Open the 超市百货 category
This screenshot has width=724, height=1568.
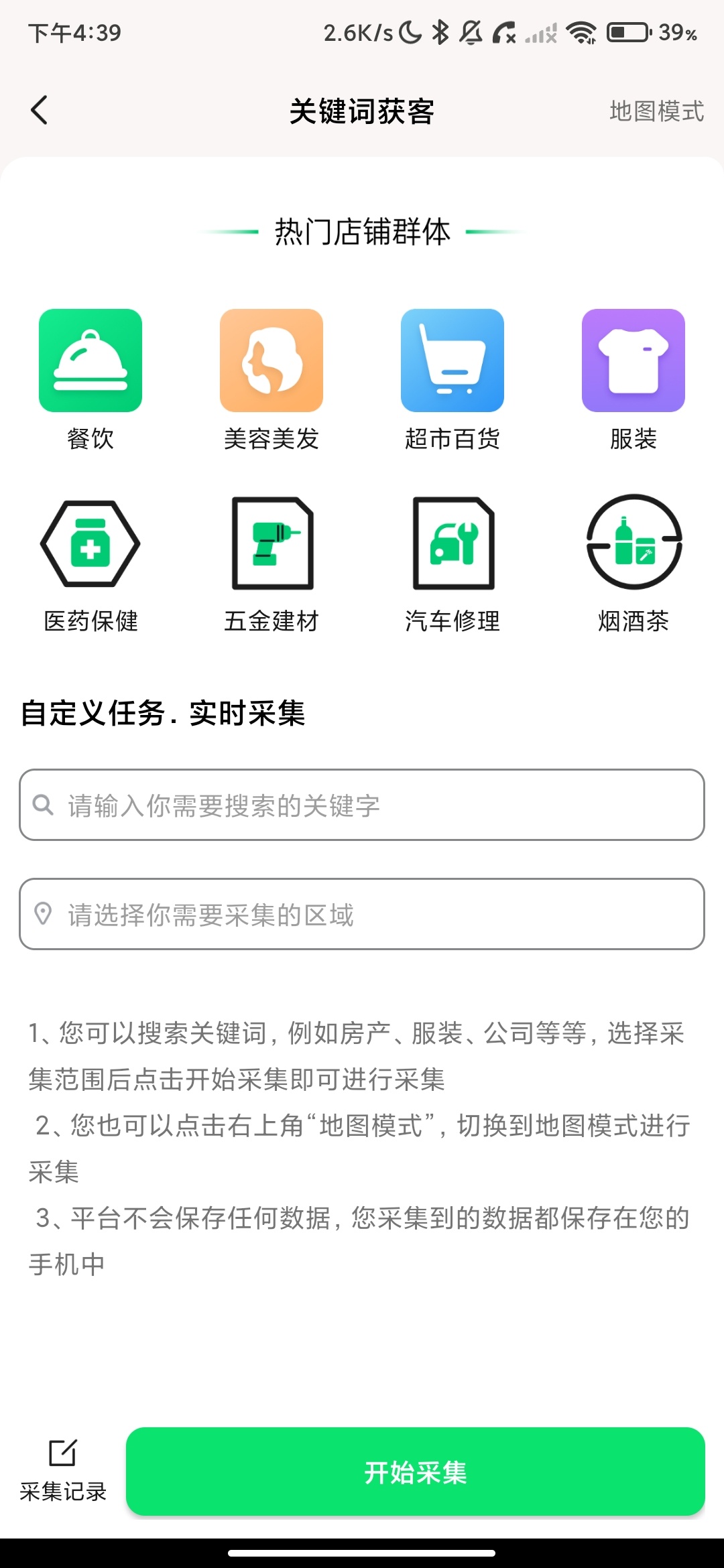coord(452,380)
